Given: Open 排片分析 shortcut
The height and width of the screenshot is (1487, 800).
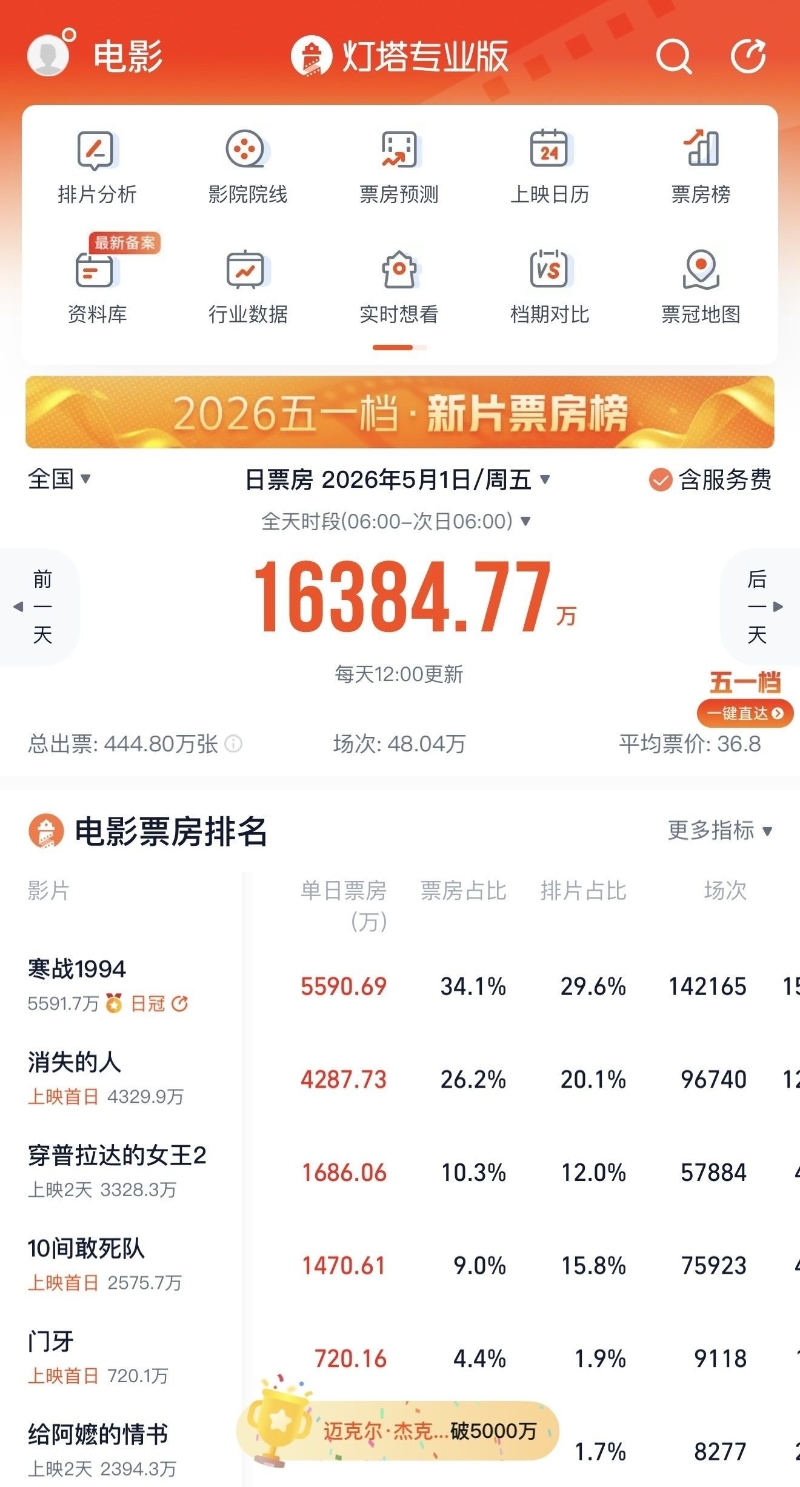Looking at the screenshot, I should click(97, 168).
